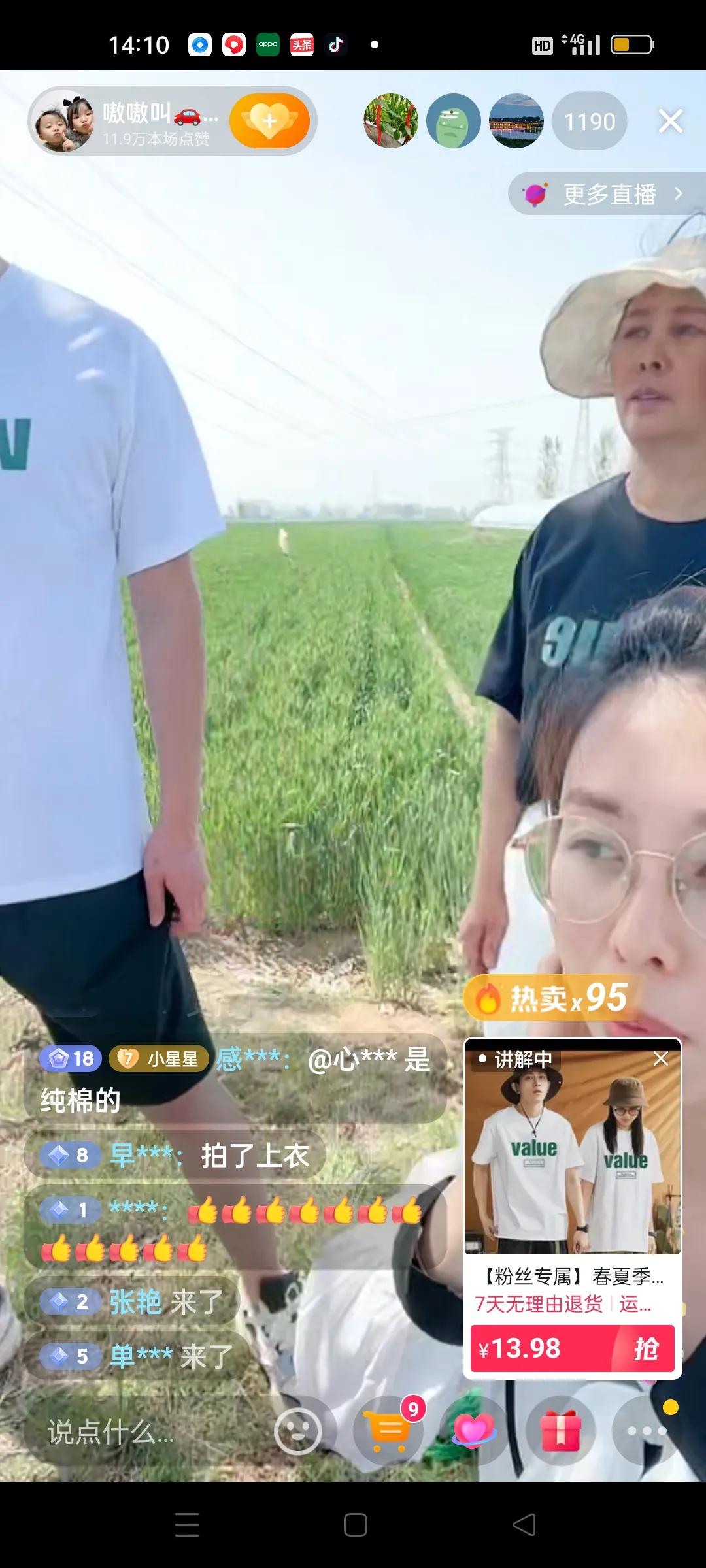
Task: Open the streamer's profile avatar
Action: 64,122
